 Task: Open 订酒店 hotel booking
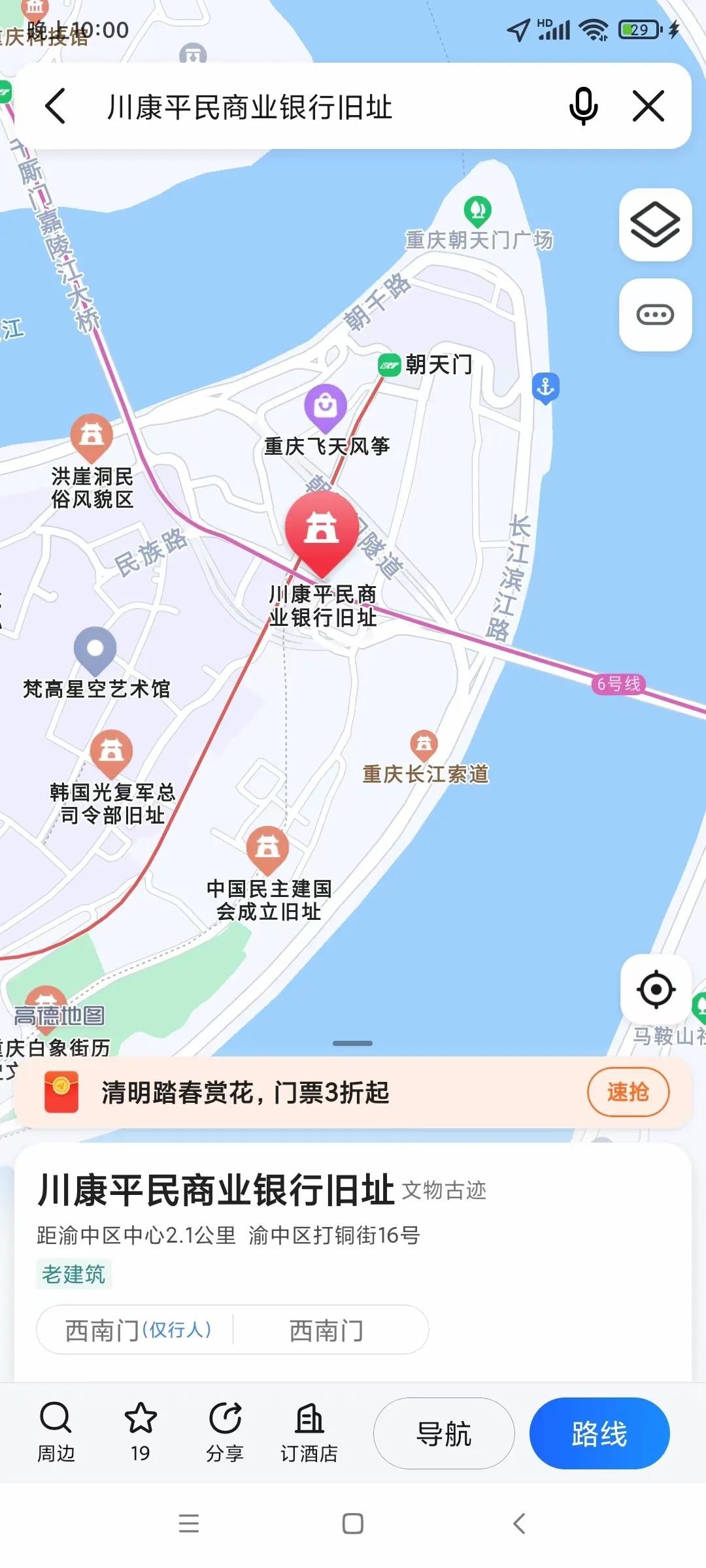point(309,1433)
